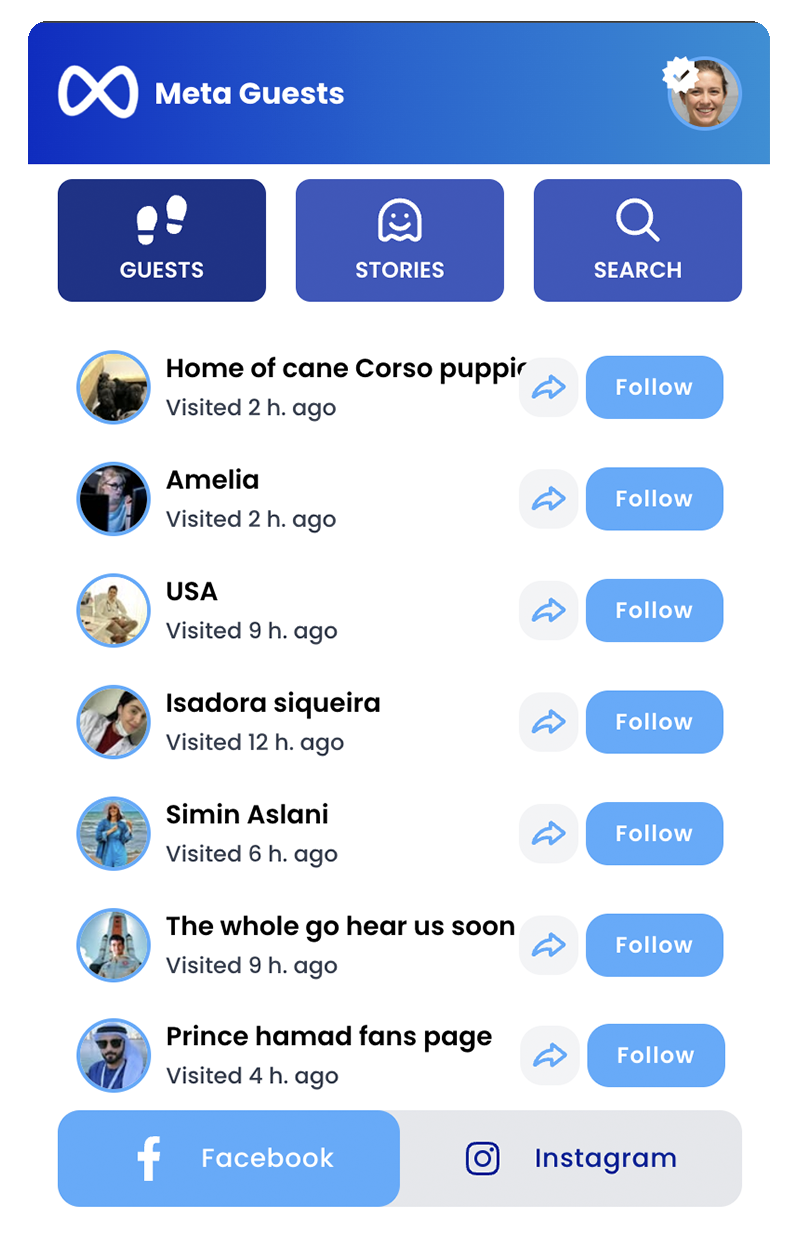The image size is (793, 1235).
Task: Follow Simin Aslani
Action: [654, 833]
